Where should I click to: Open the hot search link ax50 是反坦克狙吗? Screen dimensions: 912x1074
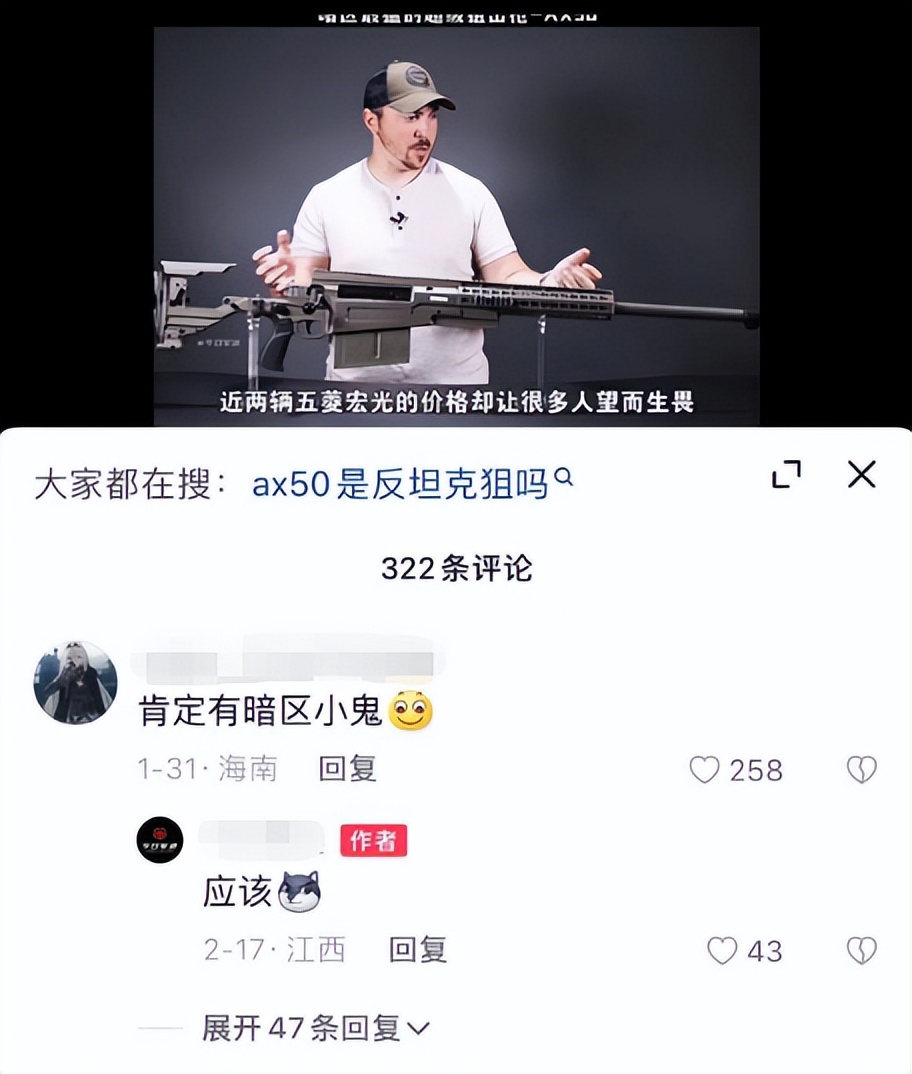[400, 482]
